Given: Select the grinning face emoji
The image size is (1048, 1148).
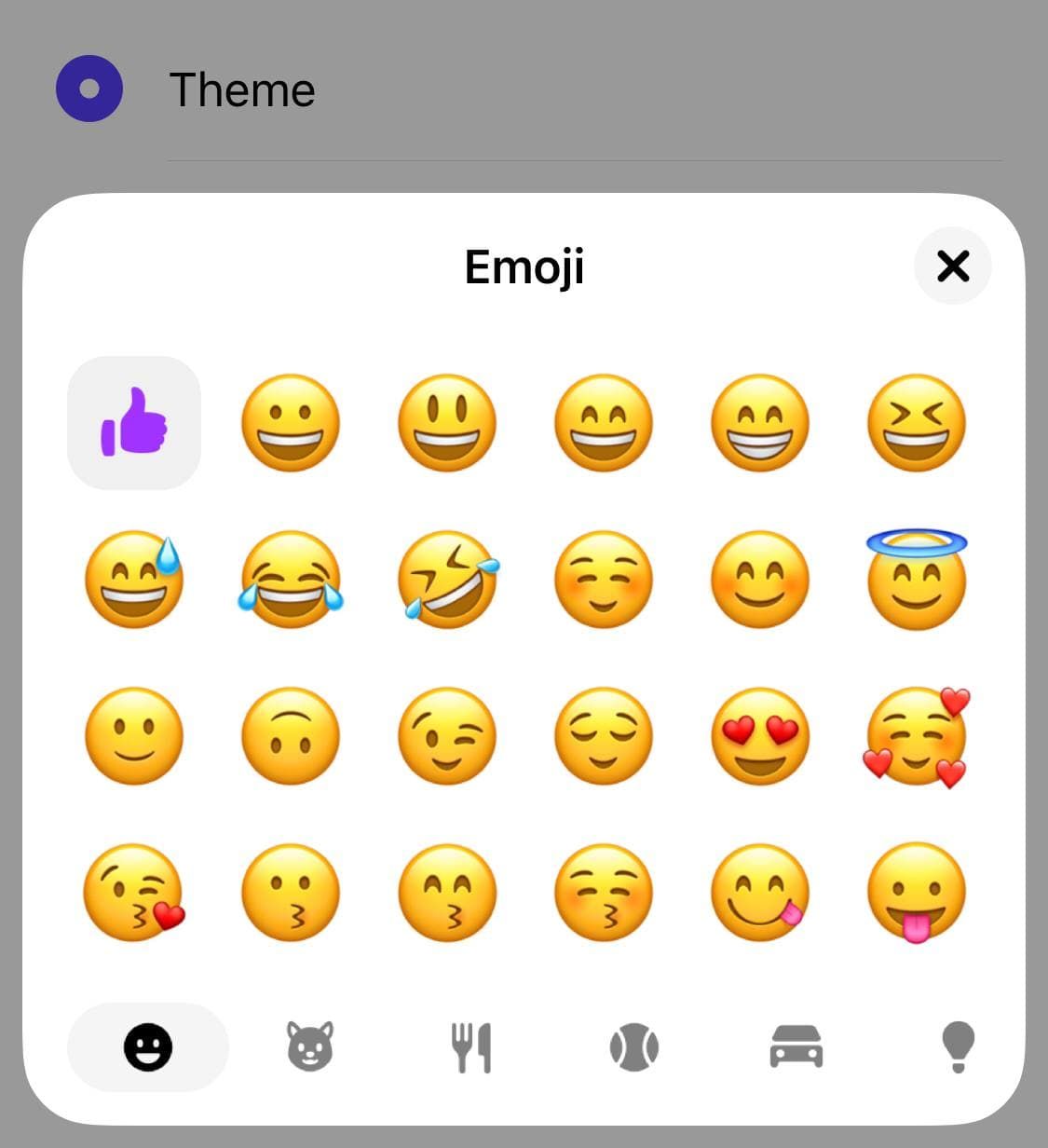Looking at the screenshot, I should click(x=290, y=422).
